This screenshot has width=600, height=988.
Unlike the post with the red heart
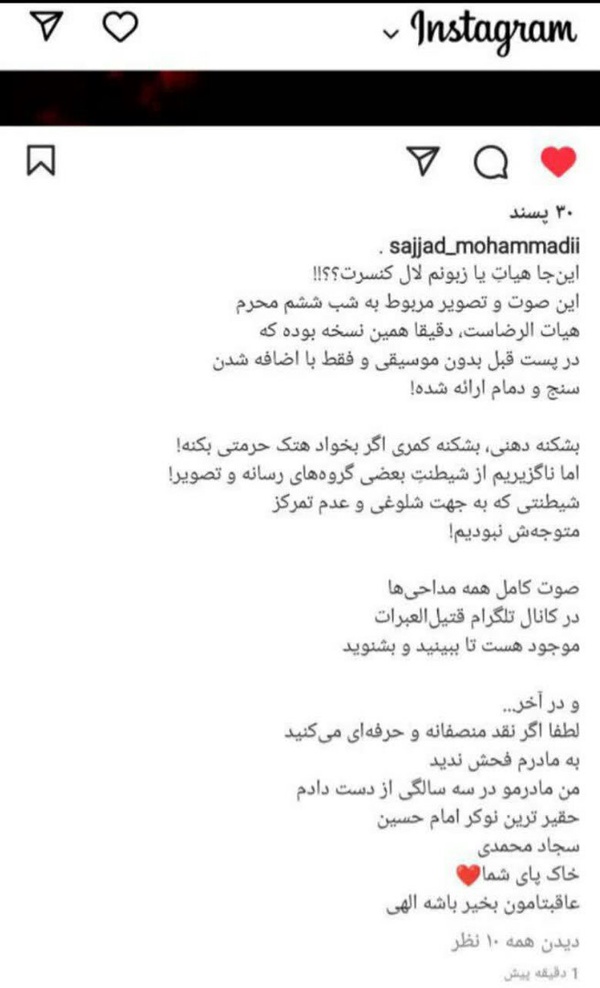coord(559,161)
